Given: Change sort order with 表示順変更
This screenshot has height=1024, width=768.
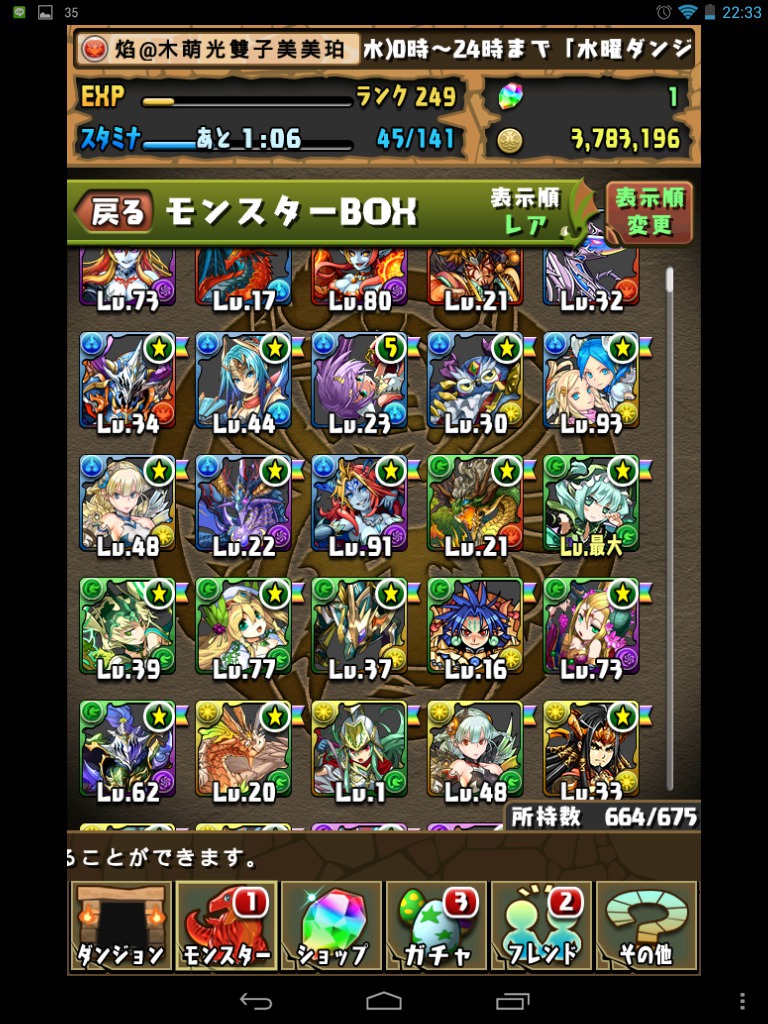Looking at the screenshot, I should pyautogui.click(x=648, y=211).
